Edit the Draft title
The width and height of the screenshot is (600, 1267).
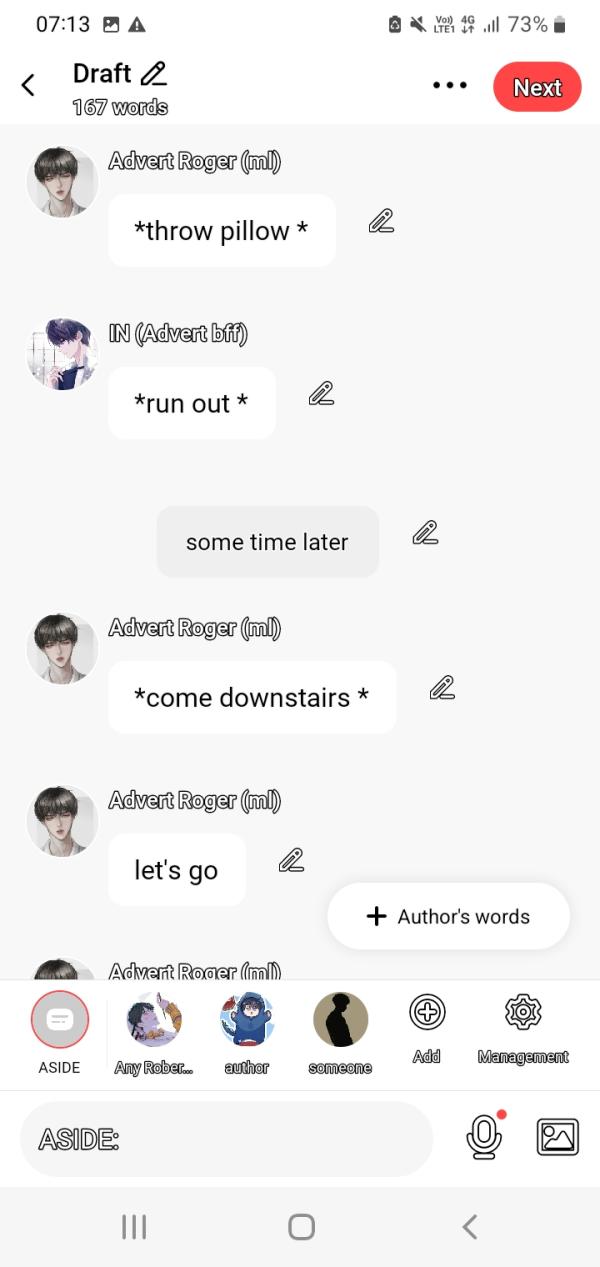[x=154, y=74]
